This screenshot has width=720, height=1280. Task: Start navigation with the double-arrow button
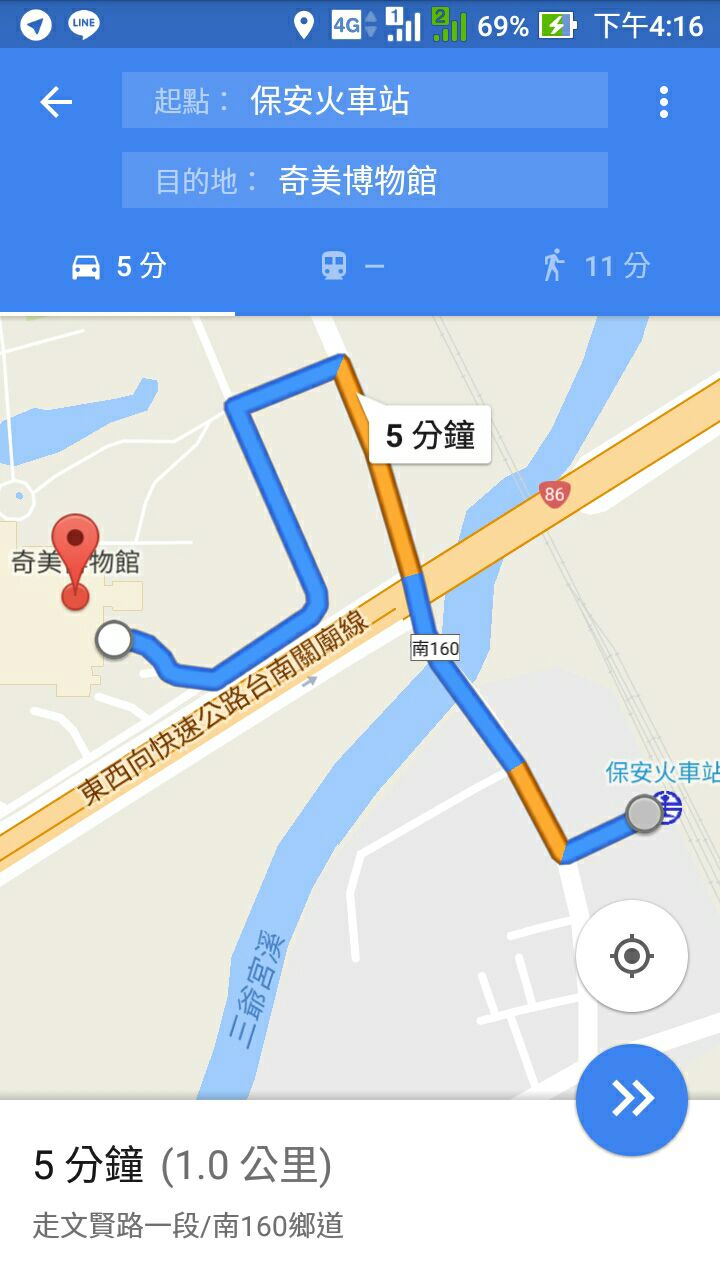632,1099
